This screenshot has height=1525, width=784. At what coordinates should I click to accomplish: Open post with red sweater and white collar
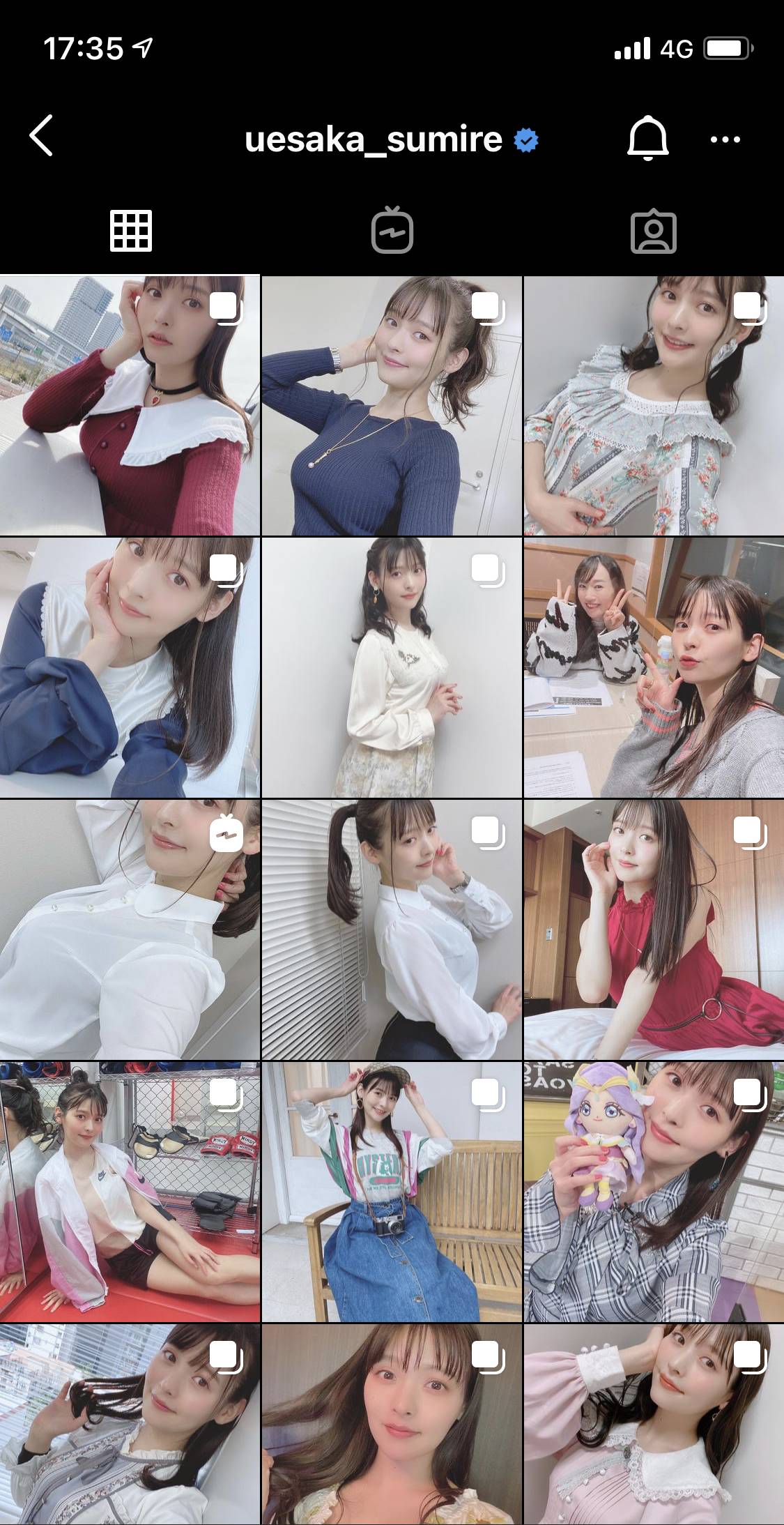pyautogui.click(x=130, y=406)
